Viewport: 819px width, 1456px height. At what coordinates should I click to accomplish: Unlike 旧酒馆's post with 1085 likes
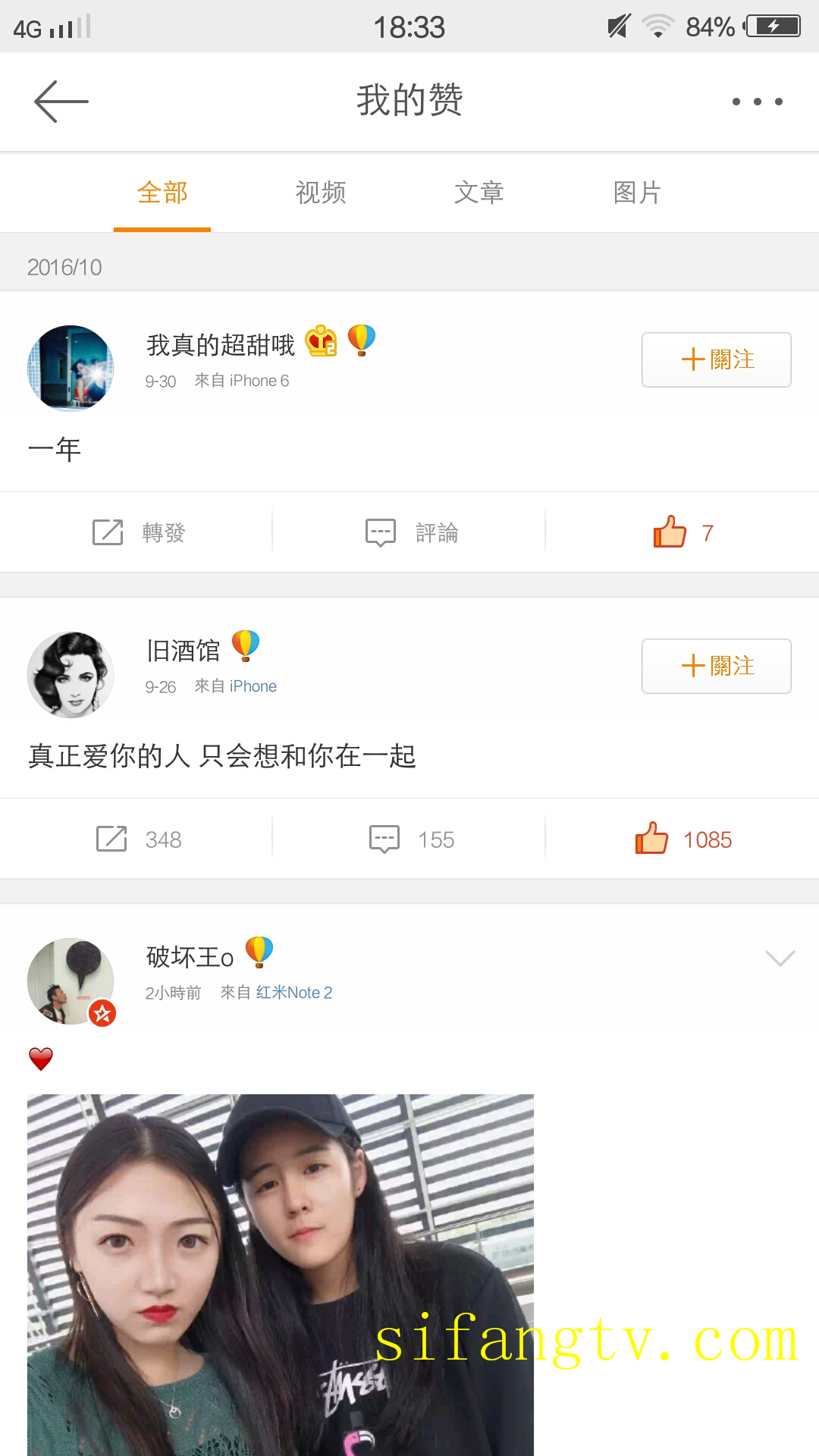pos(682,839)
